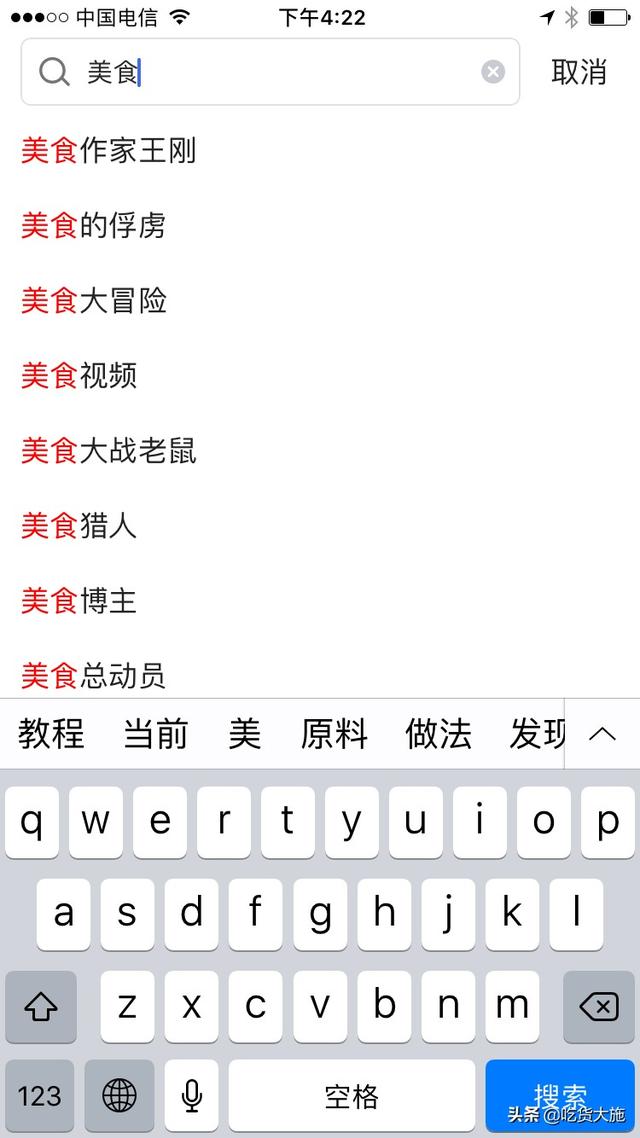Pick the 美食大战老鼠 suggestion
The height and width of the screenshot is (1138, 640).
109,451
